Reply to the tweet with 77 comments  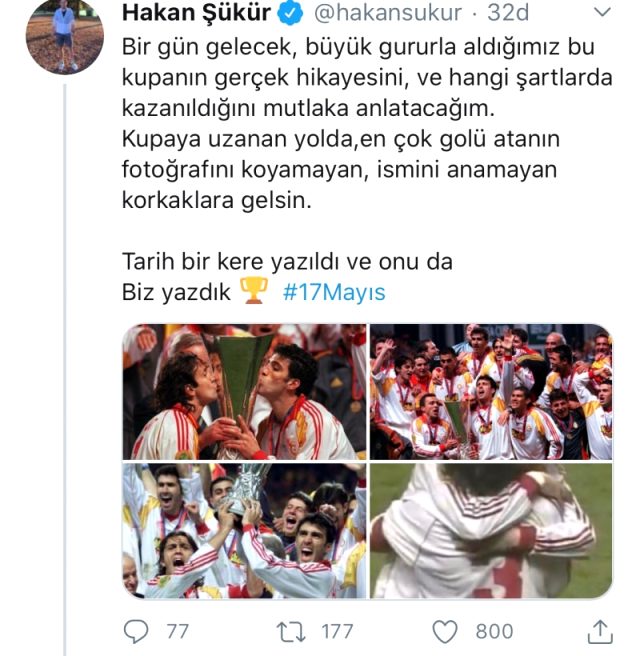click(x=135, y=631)
